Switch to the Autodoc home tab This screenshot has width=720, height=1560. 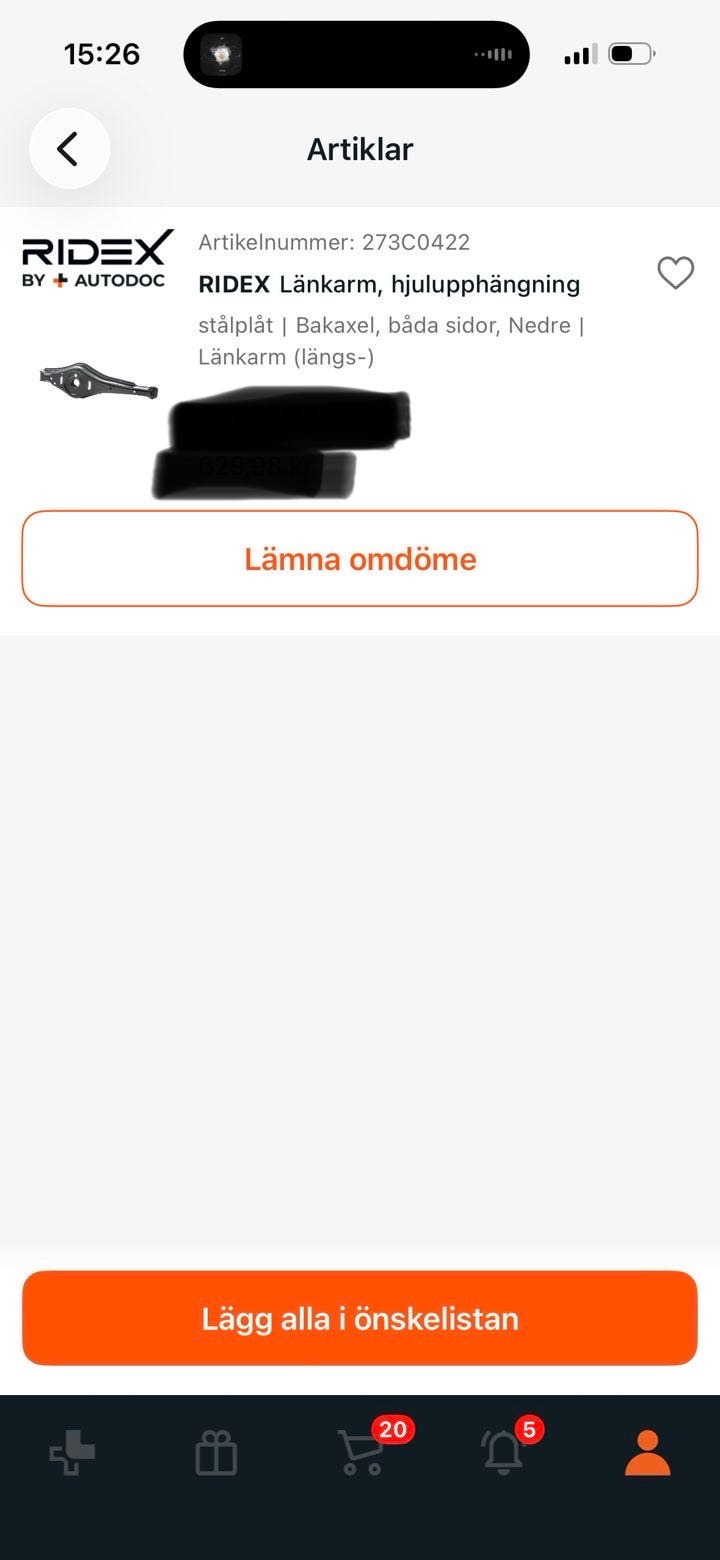click(73, 1453)
